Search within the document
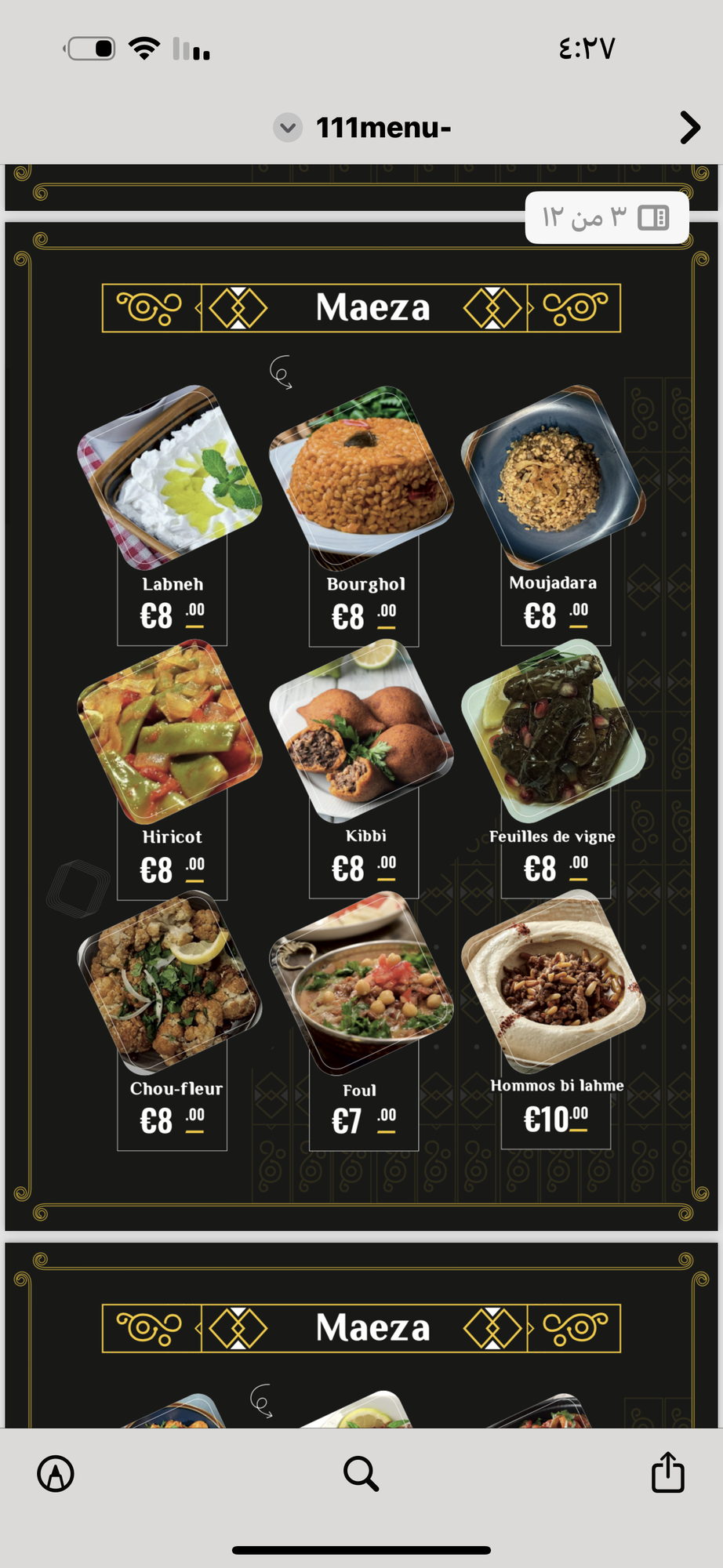This screenshot has width=723, height=1568. 361,1473
